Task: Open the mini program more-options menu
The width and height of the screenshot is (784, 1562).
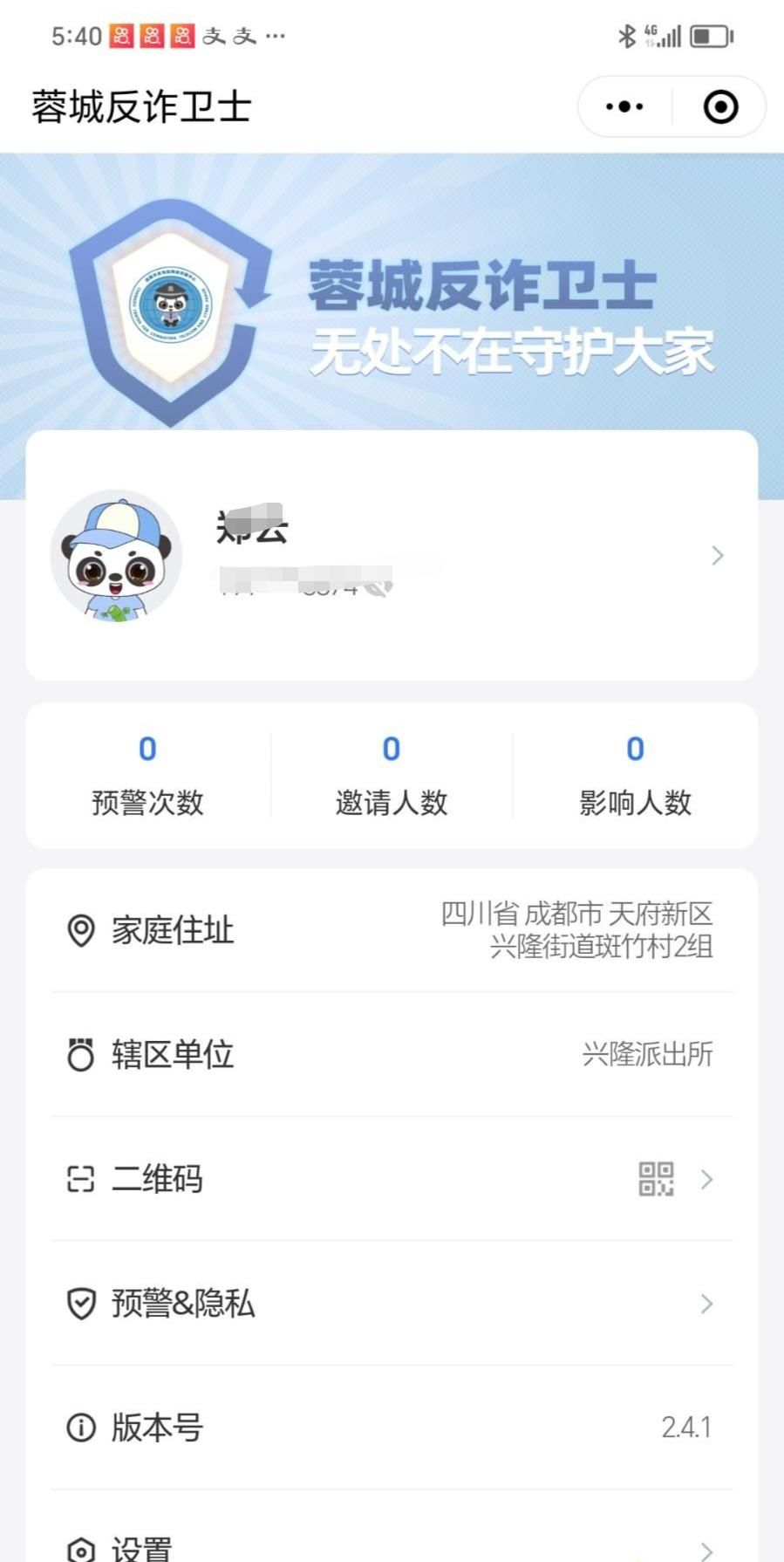Action: pos(624,106)
